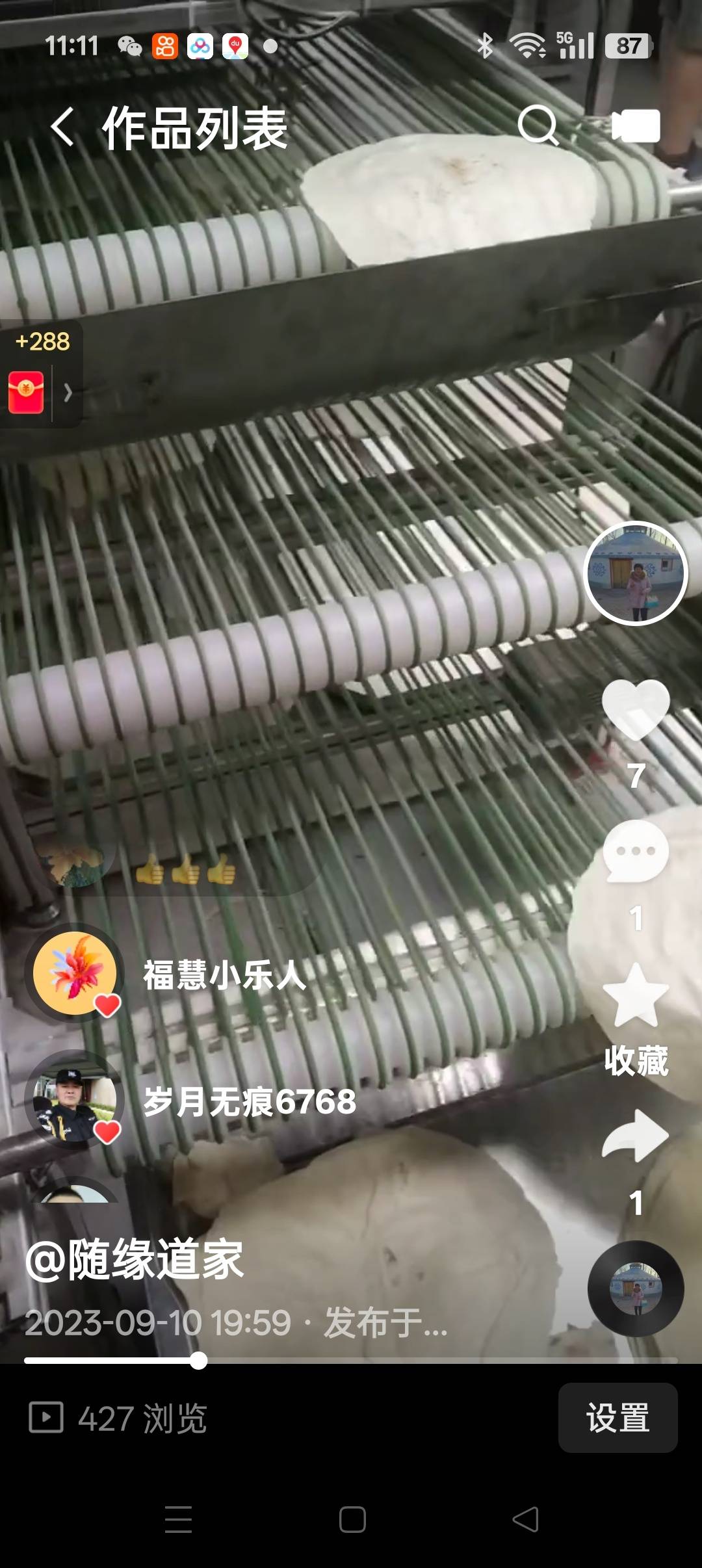Viewport: 702px width, 1568px height.
Task: Like this video
Action: click(635, 710)
